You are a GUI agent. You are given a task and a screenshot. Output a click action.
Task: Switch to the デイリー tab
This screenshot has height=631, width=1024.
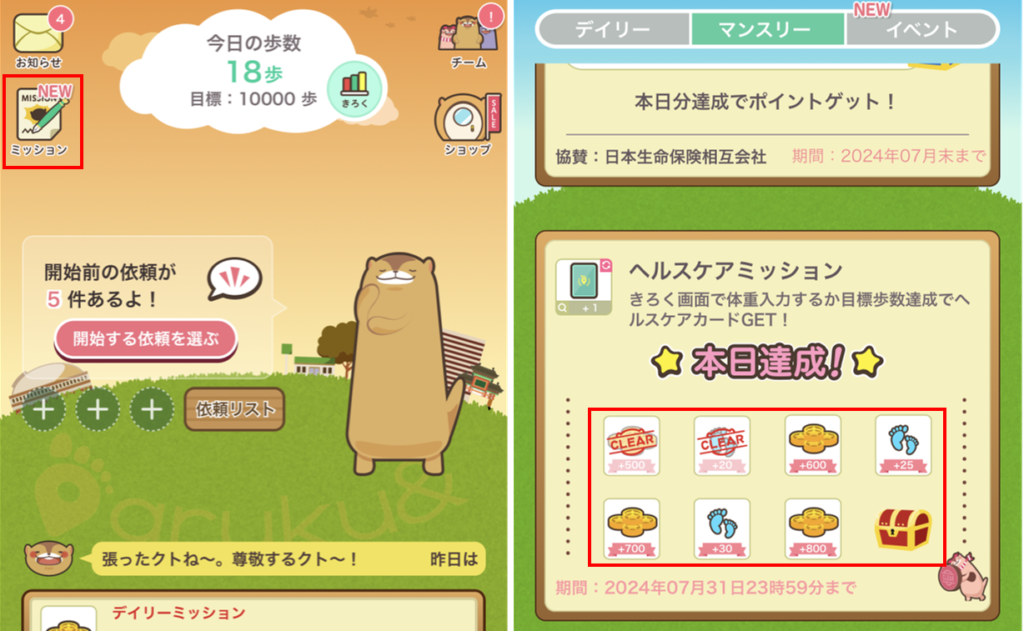point(613,29)
